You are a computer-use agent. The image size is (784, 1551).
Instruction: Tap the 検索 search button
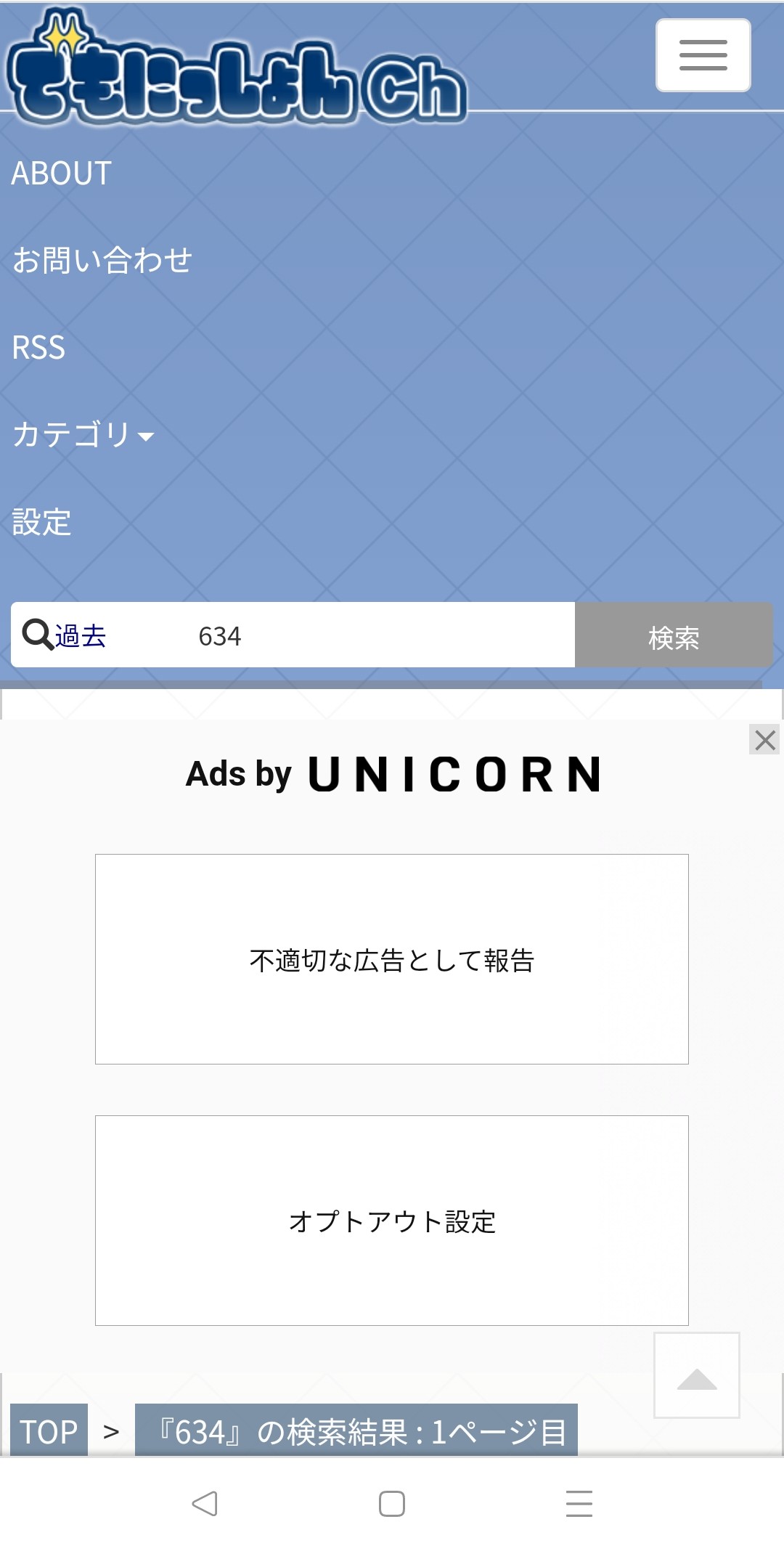tap(673, 636)
